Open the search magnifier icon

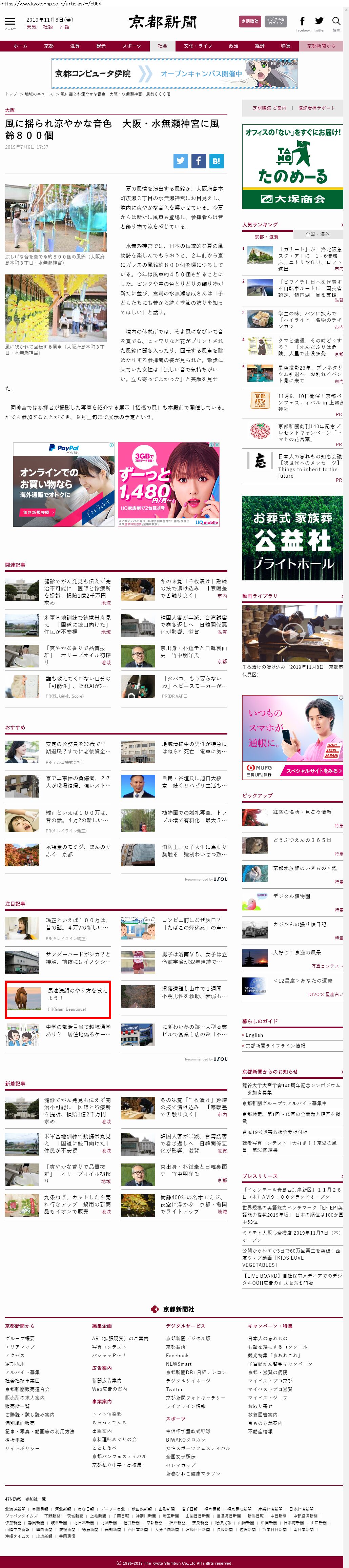point(335,21)
